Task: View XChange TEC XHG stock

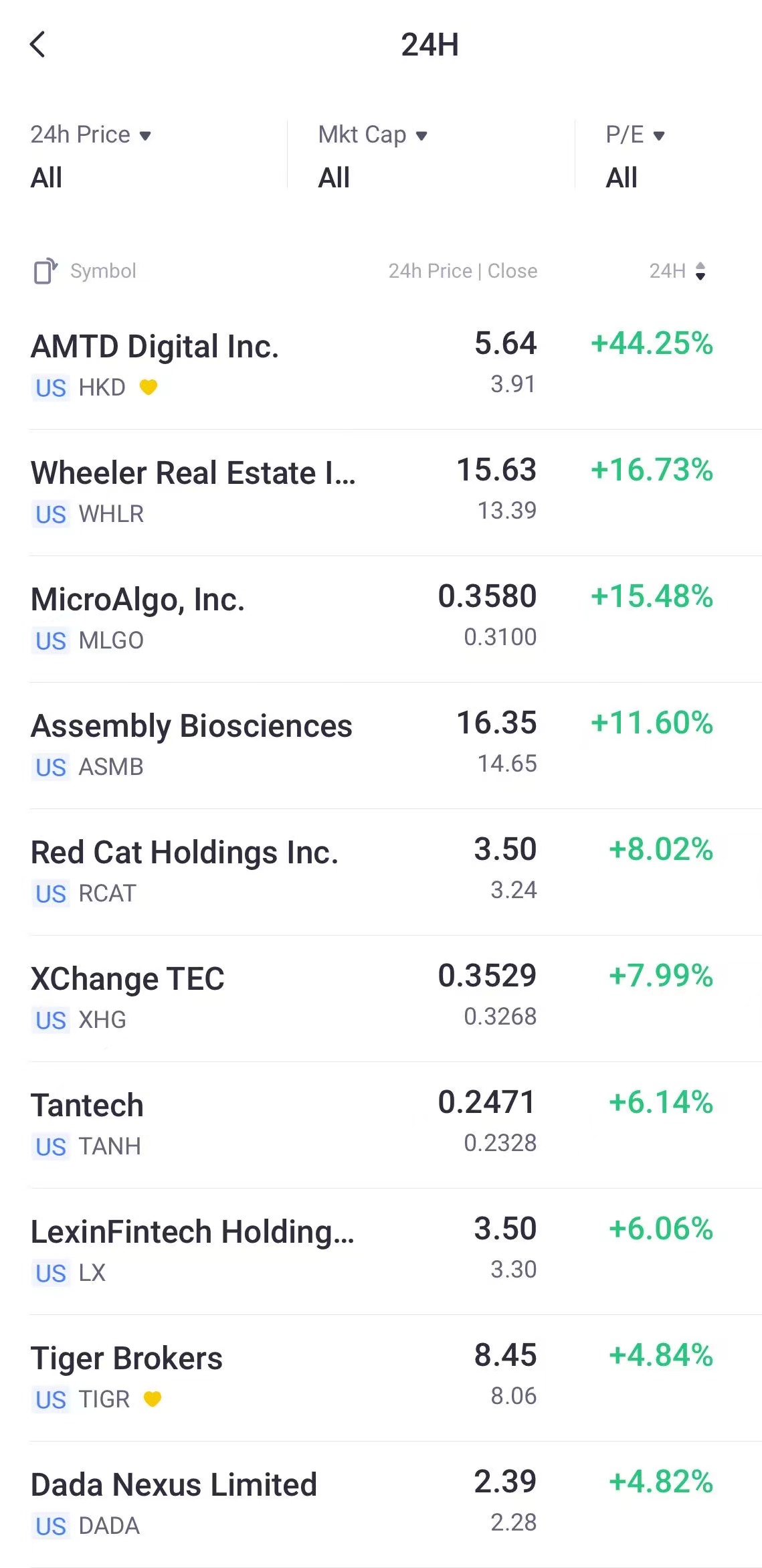Action: point(128,979)
